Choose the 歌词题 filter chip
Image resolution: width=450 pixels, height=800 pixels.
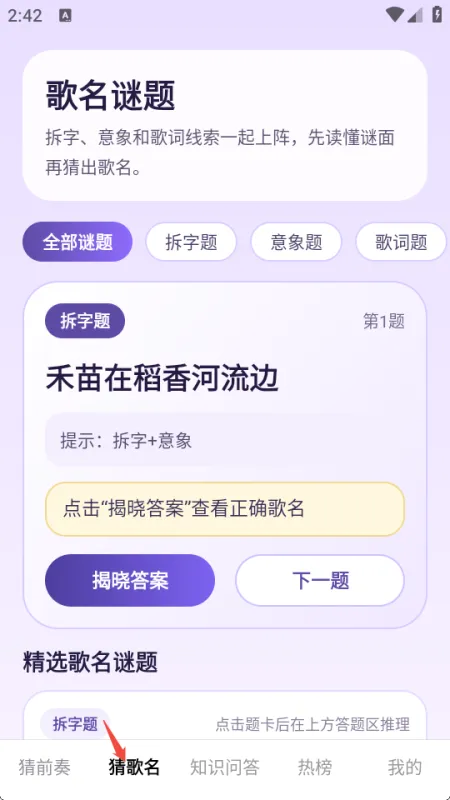[401, 242]
